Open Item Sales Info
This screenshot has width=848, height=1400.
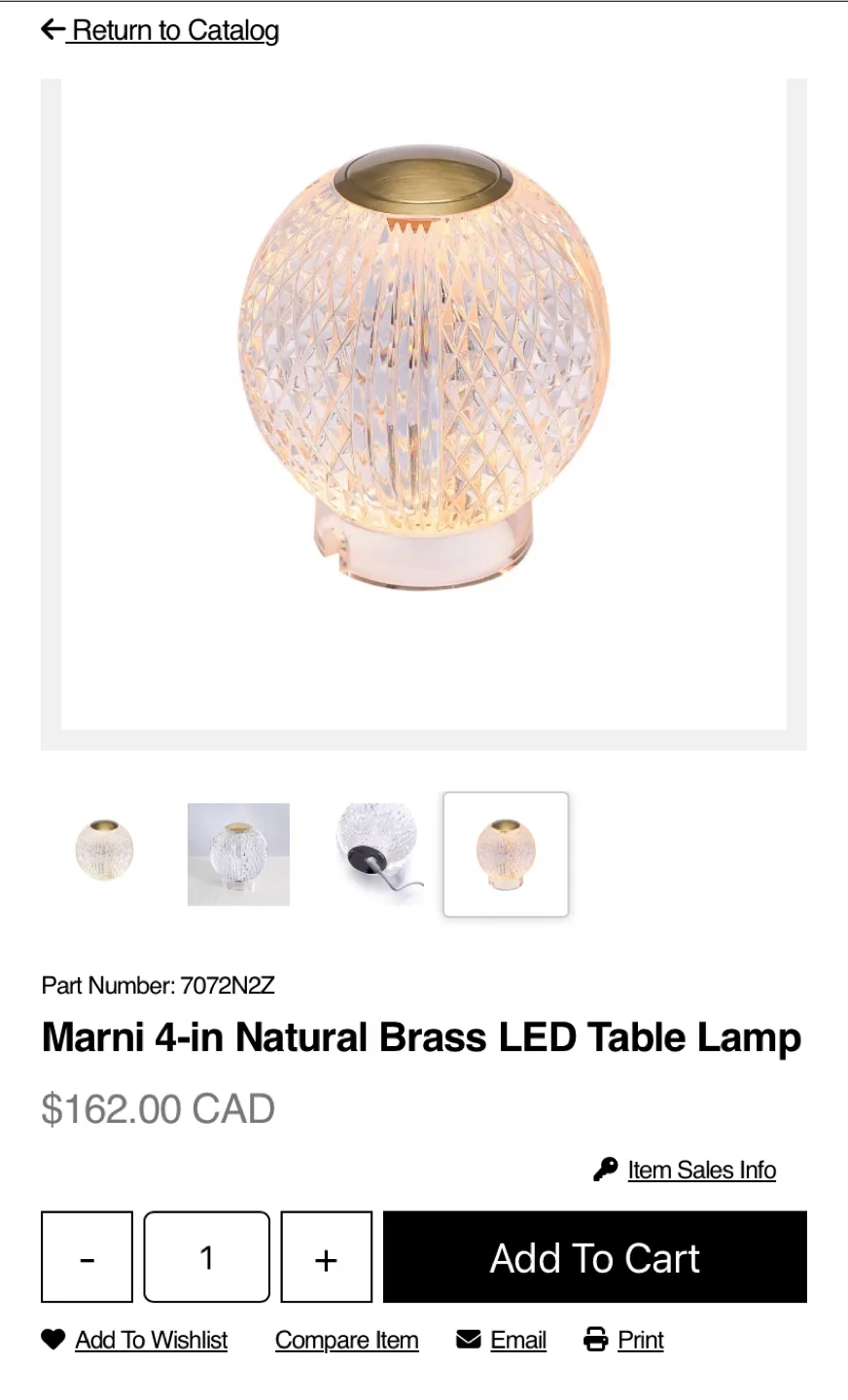(x=700, y=1170)
